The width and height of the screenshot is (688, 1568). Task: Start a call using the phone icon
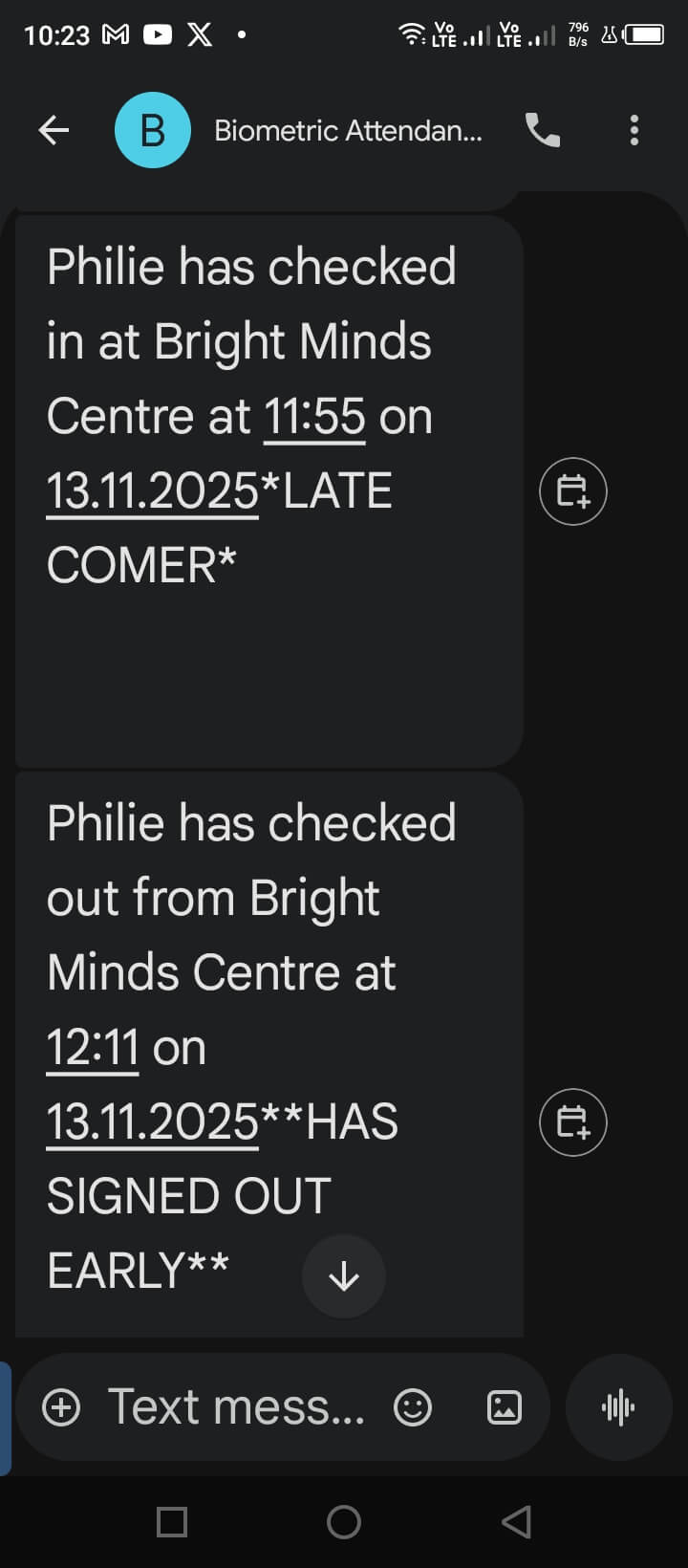[541, 130]
